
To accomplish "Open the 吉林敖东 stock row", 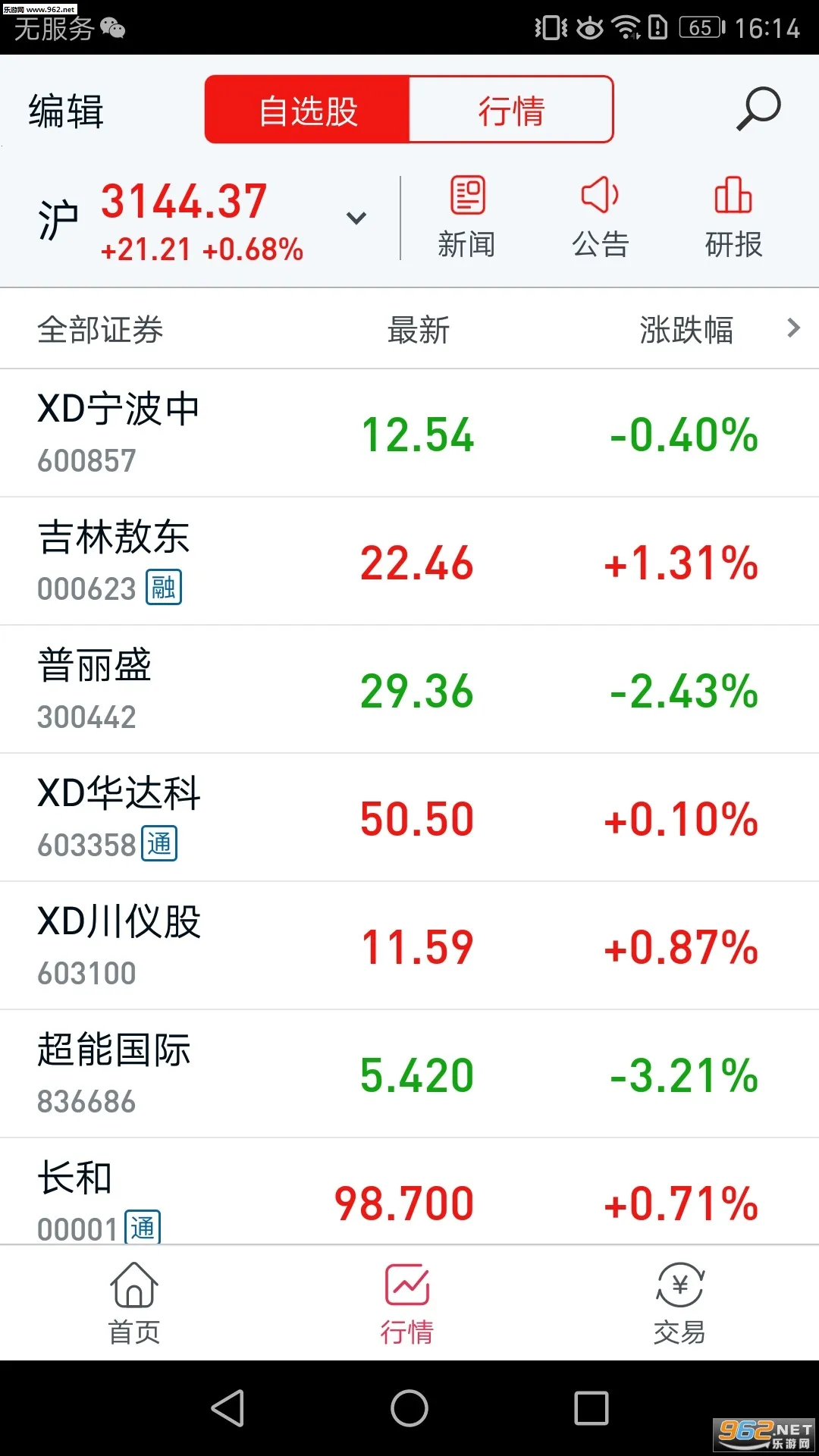I will pyautogui.click(x=409, y=561).
